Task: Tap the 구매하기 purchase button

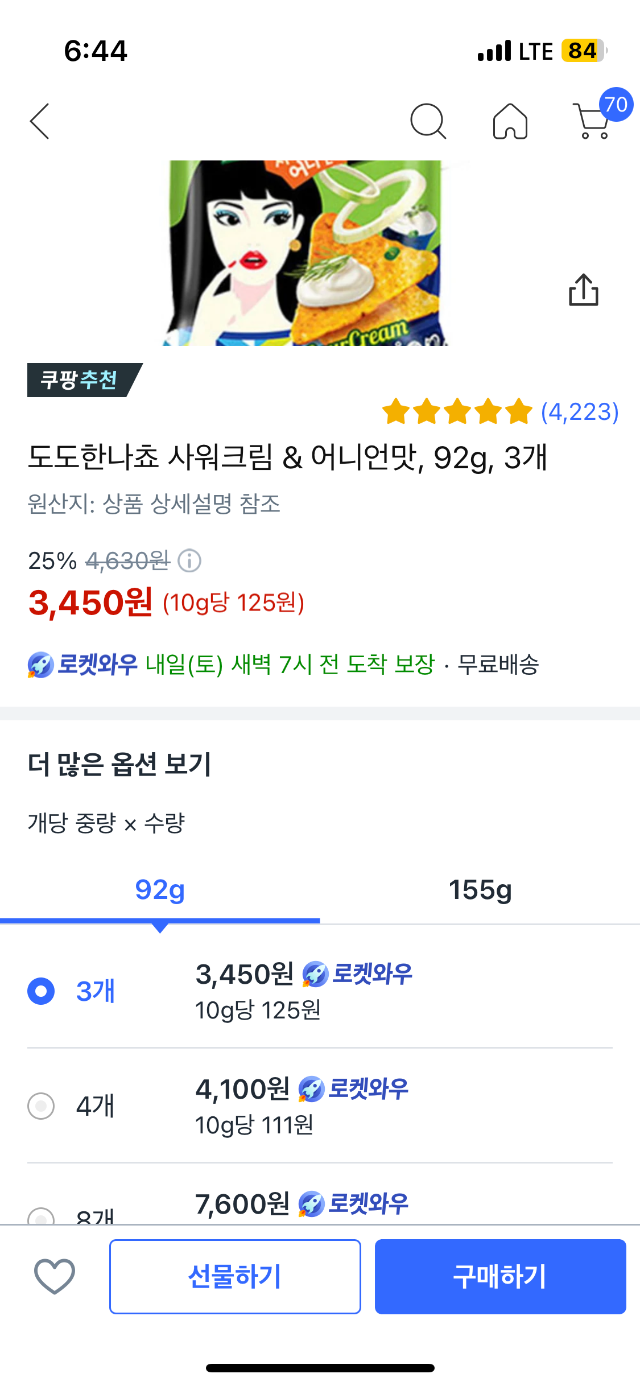Action: pos(500,1276)
